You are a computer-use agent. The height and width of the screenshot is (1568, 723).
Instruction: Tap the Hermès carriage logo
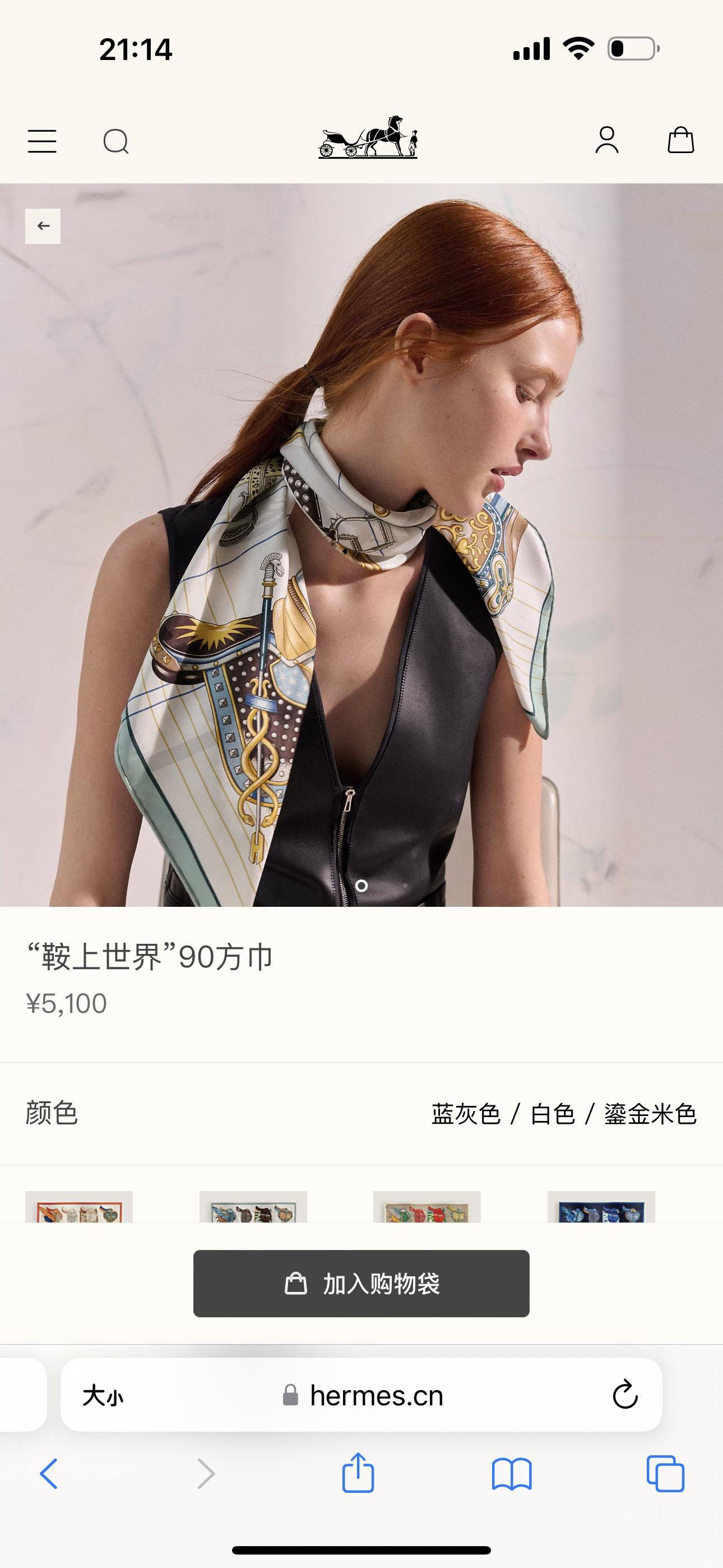click(x=368, y=137)
